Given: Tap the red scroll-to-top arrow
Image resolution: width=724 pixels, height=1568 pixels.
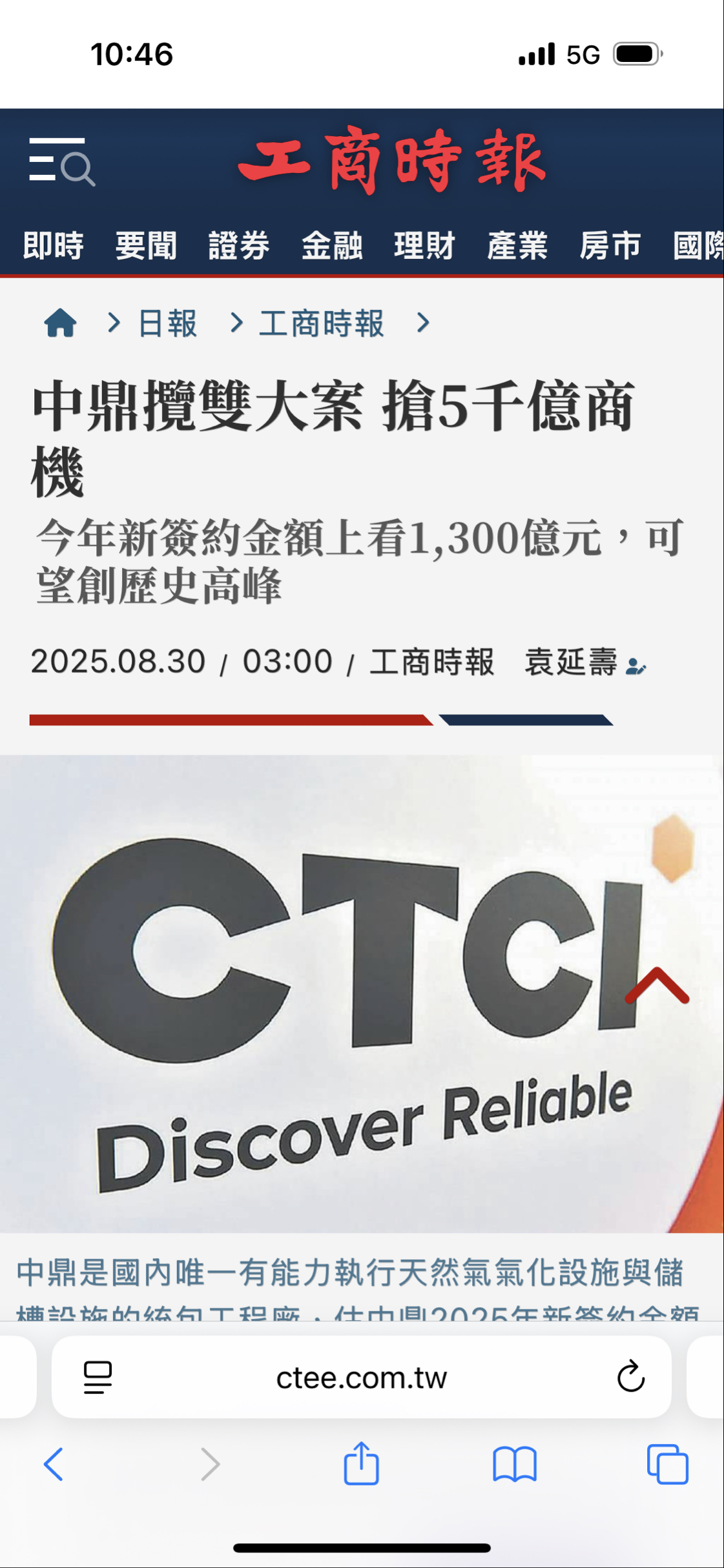Looking at the screenshot, I should coord(657,986).
